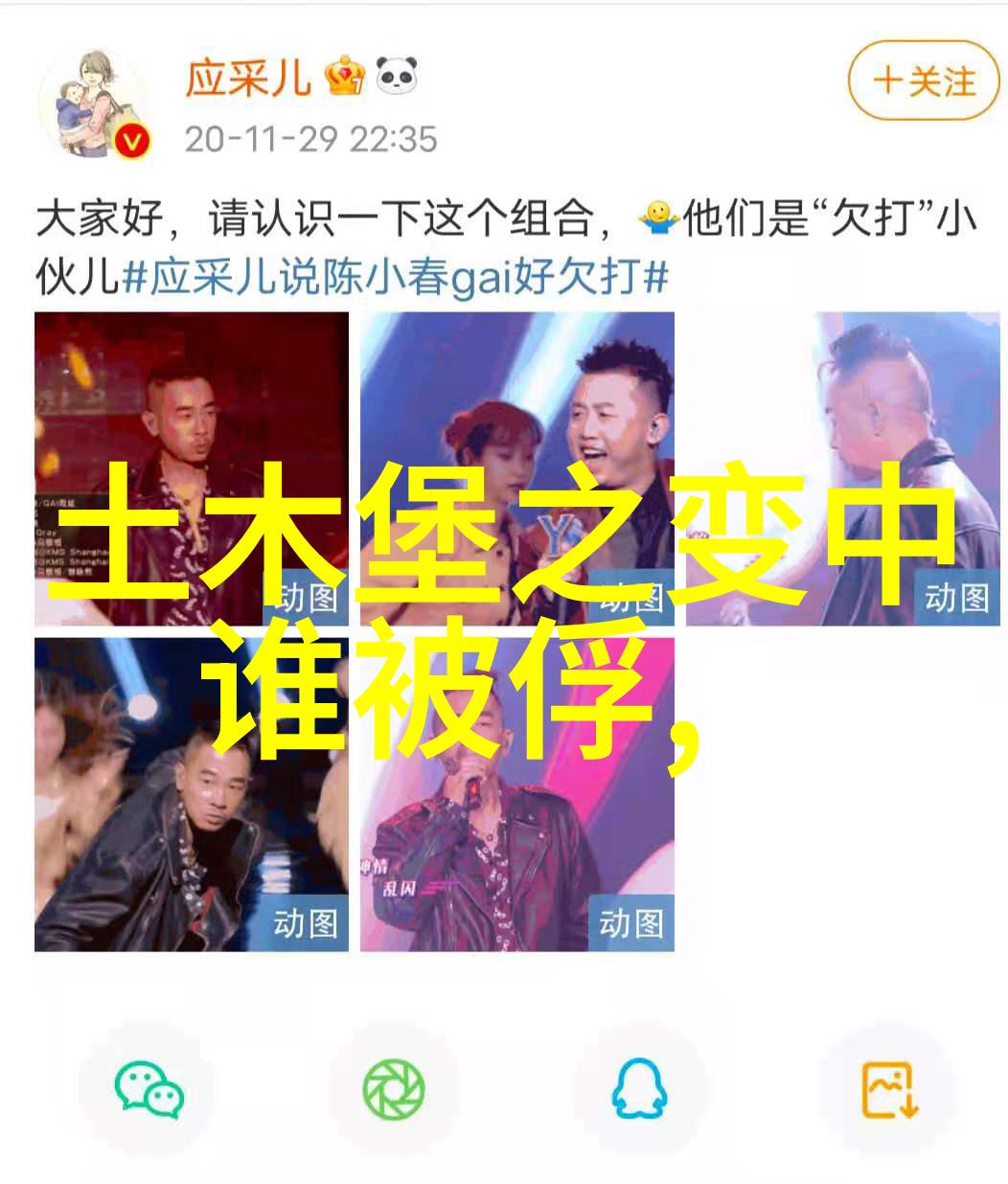Open 应采儿's username profile link

247,77
